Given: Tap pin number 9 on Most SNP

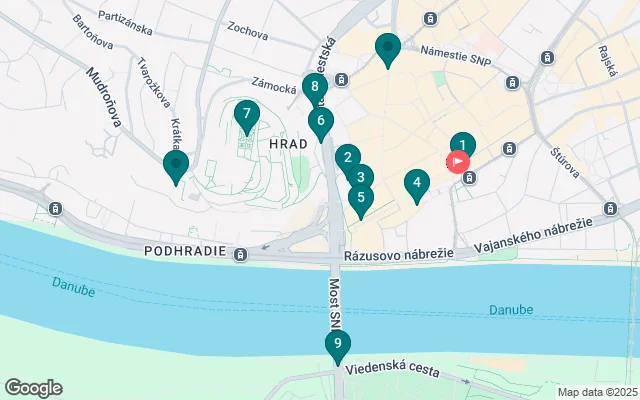Looking at the screenshot, I should (x=338, y=345).
